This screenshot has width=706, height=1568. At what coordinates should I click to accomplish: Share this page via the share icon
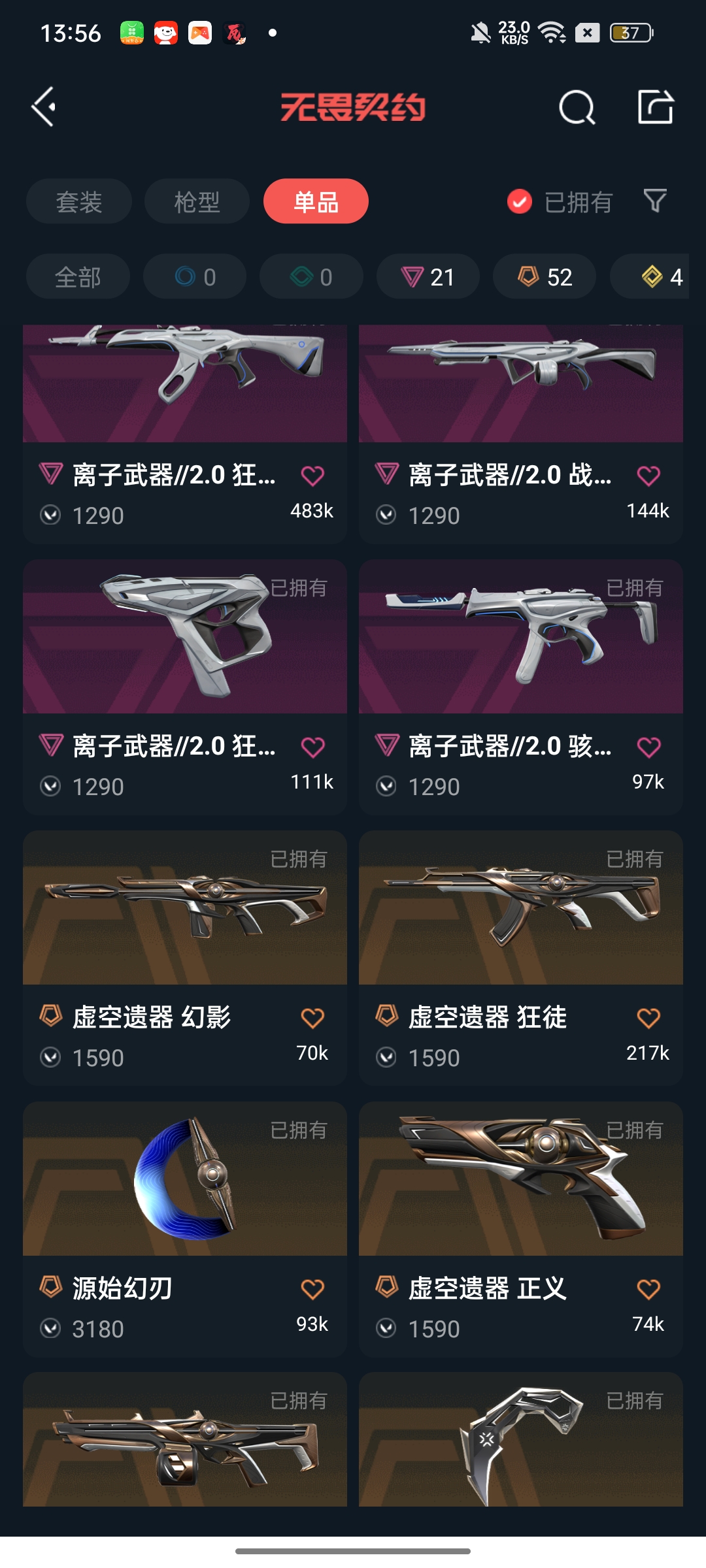point(655,107)
